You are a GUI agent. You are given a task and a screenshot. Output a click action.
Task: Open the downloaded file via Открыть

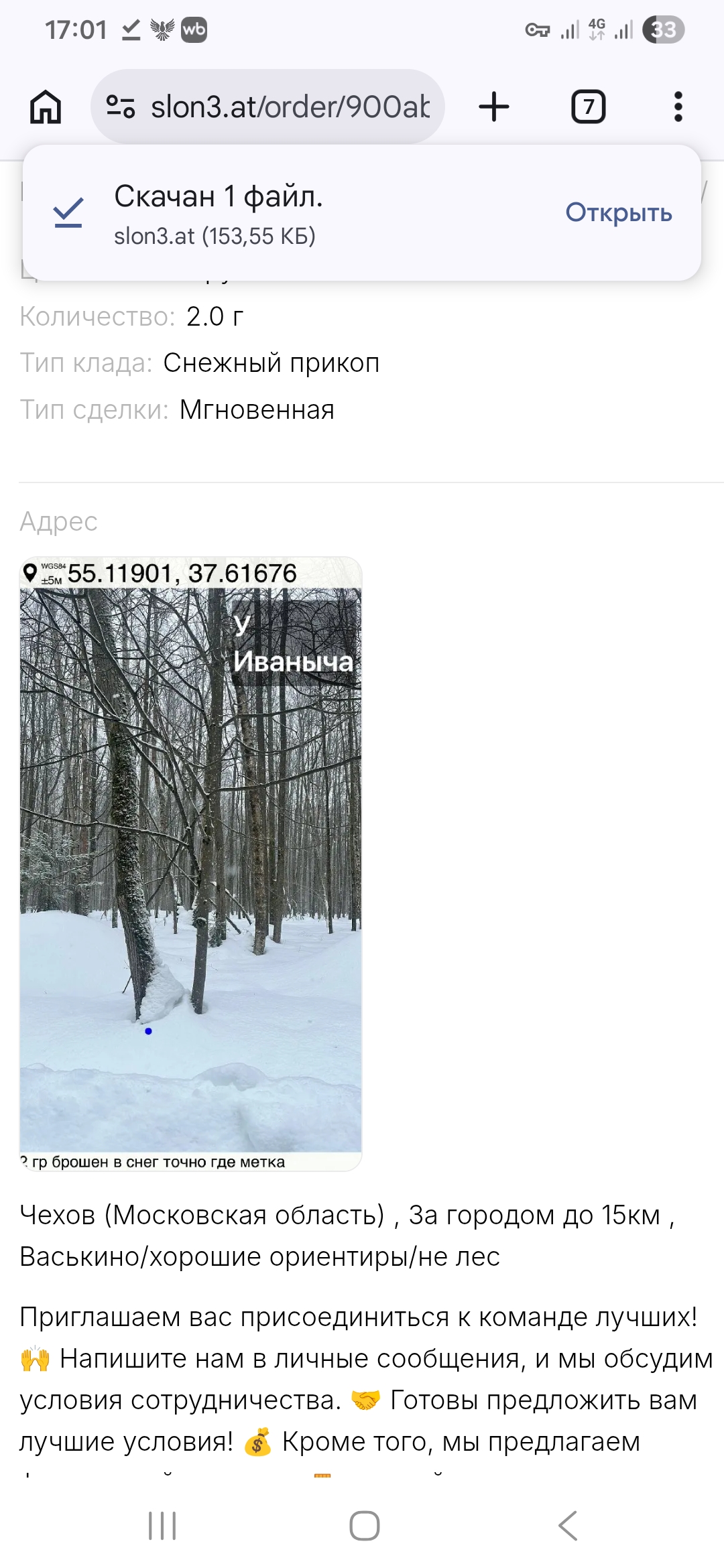click(x=618, y=212)
